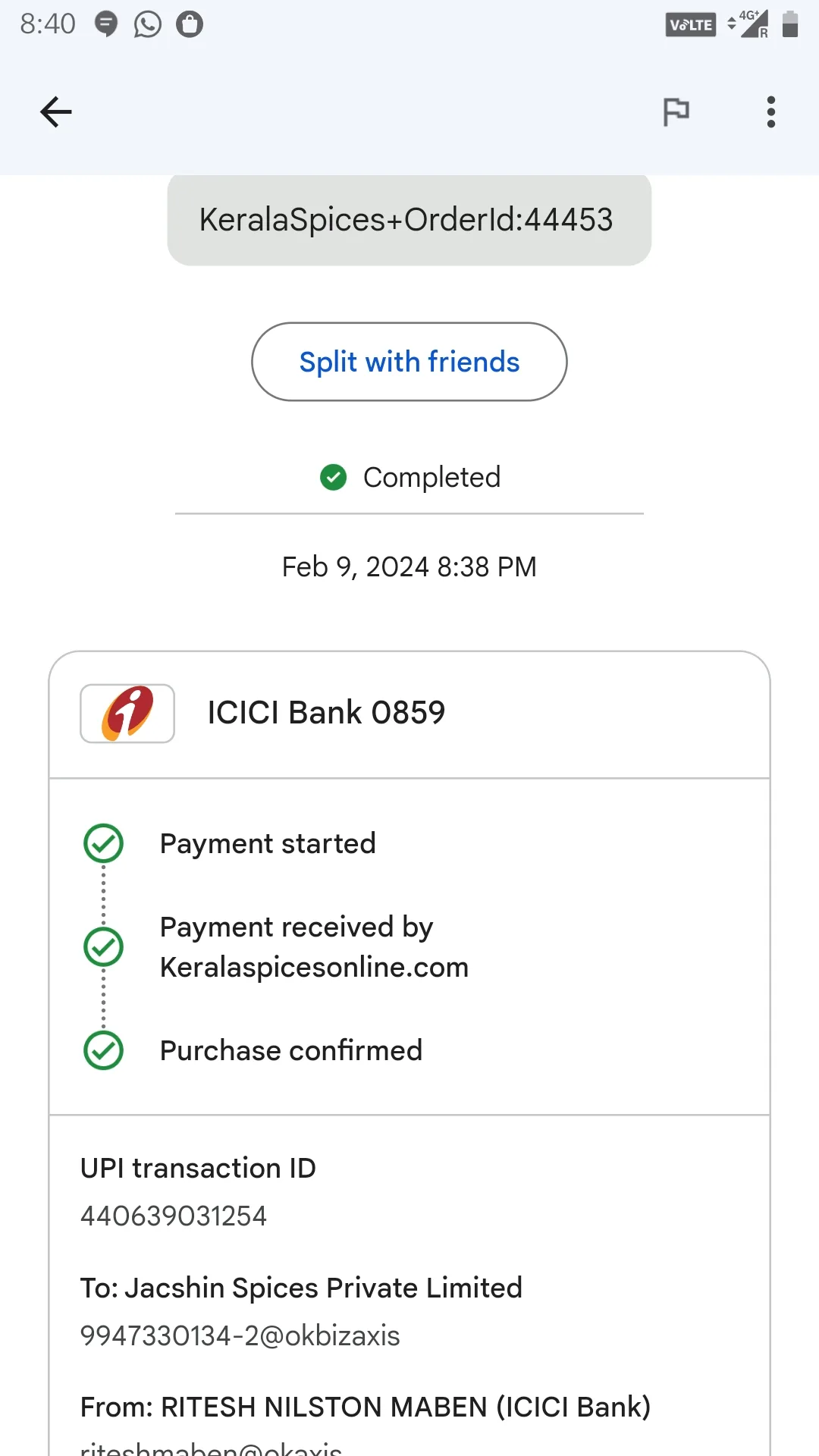The width and height of the screenshot is (819, 1456).
Task: Report this transaction with the flag icon
Action: coord(676,112)
